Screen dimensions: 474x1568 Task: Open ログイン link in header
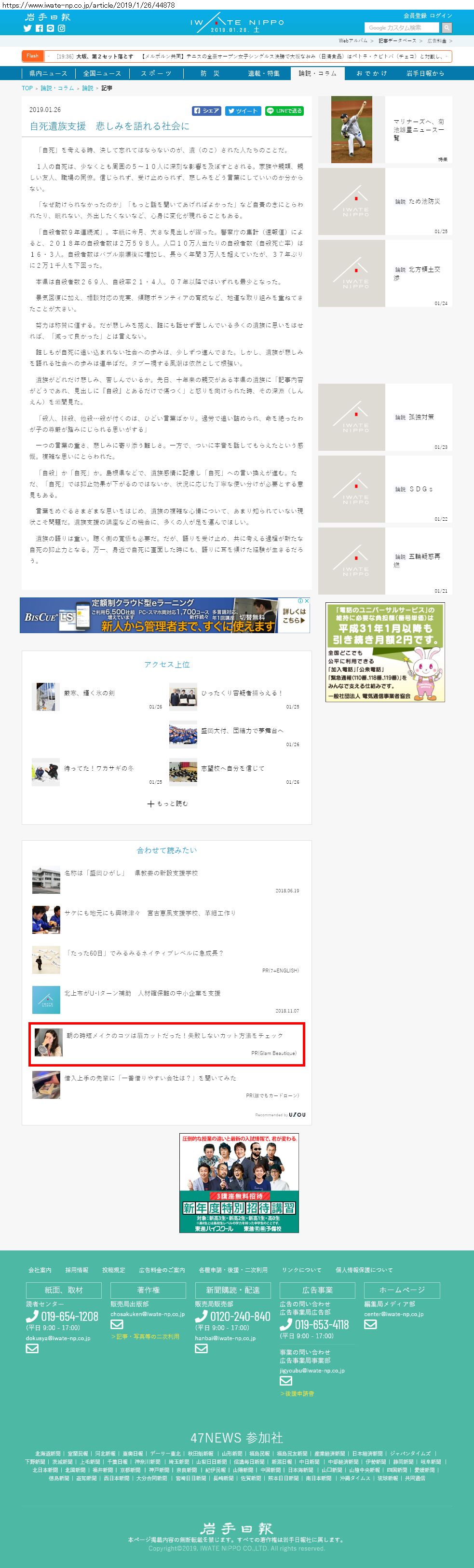click(441, 16)
